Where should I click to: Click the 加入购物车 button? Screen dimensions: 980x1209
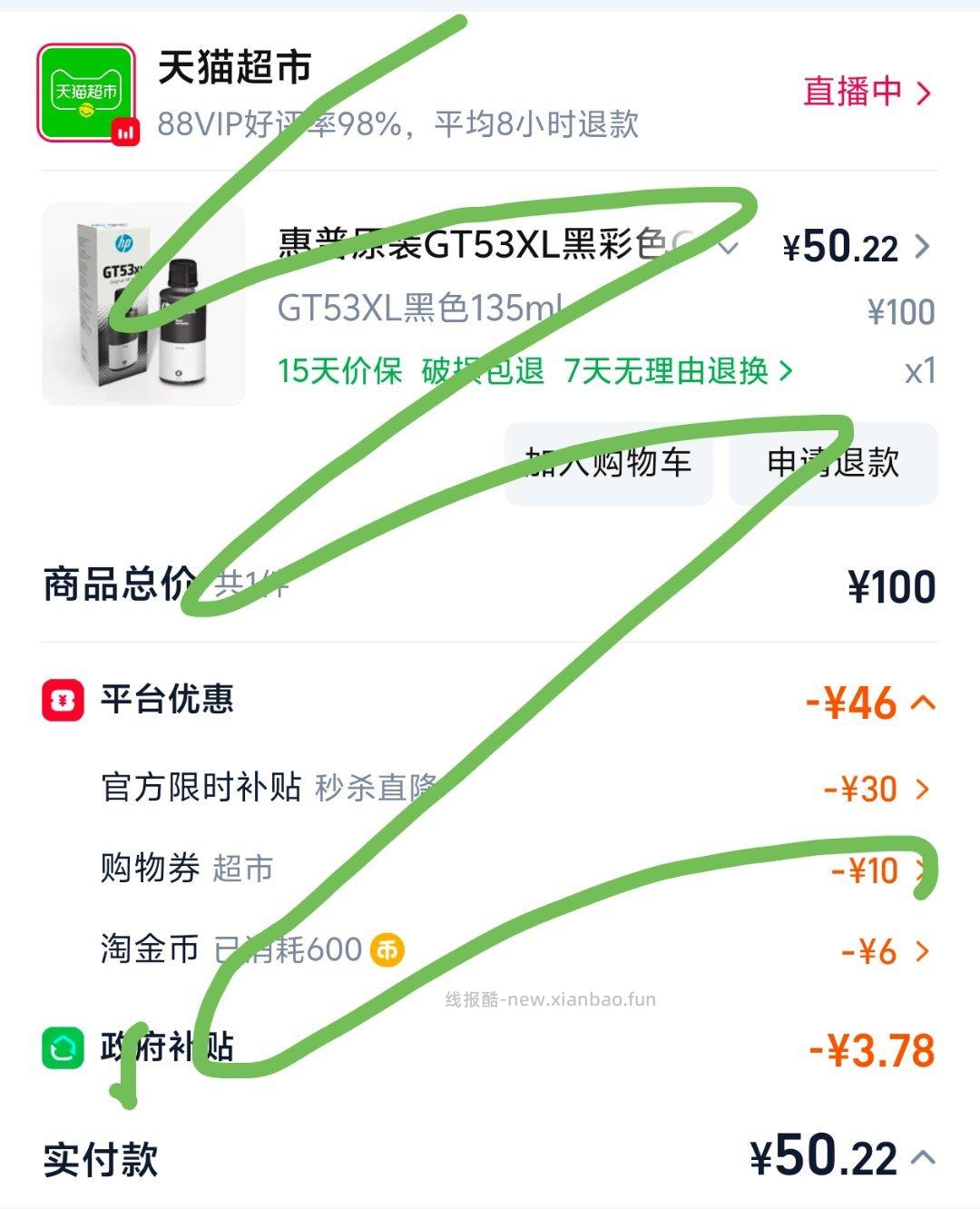[608, 463]
